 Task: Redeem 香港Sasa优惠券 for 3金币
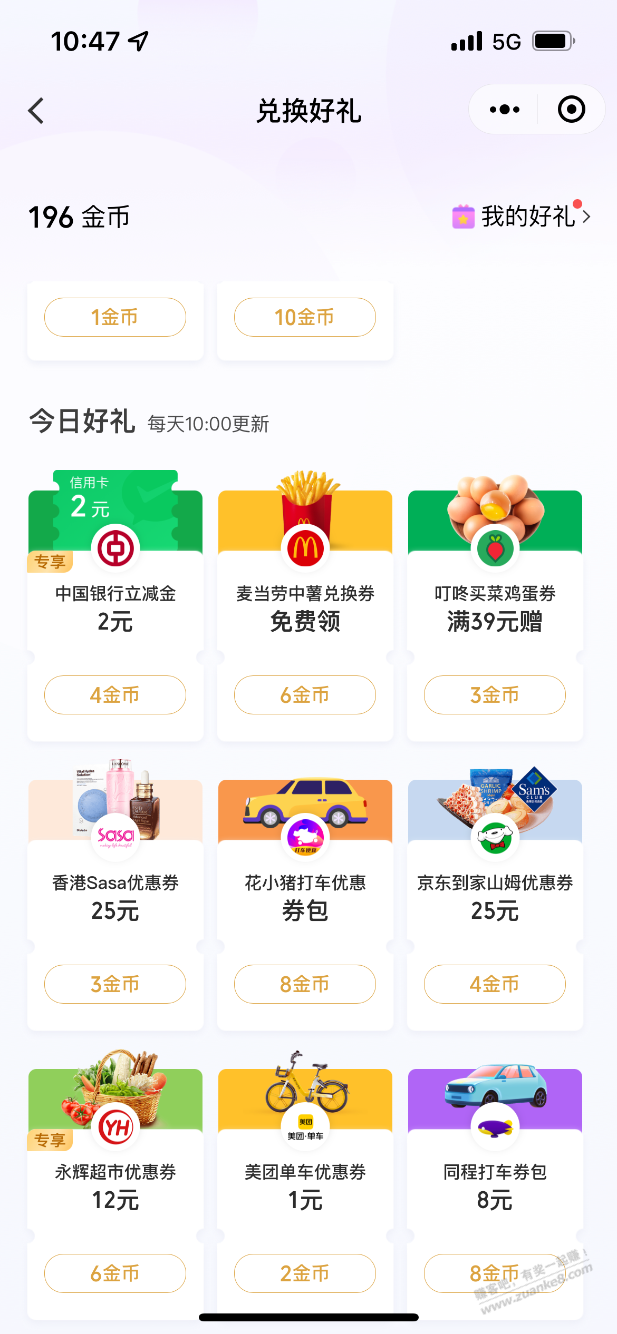coord(115,984)
